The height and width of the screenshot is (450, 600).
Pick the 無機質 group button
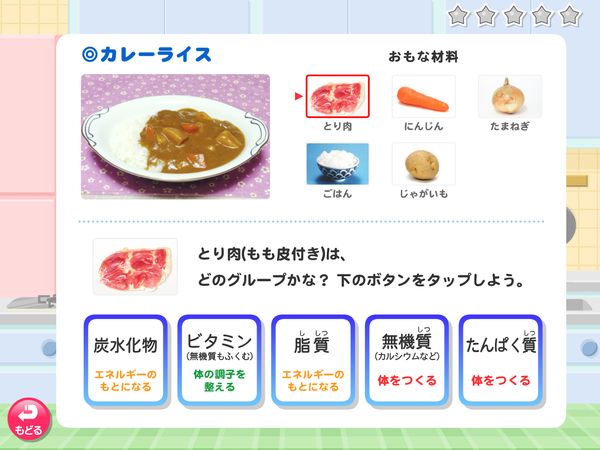407,361
